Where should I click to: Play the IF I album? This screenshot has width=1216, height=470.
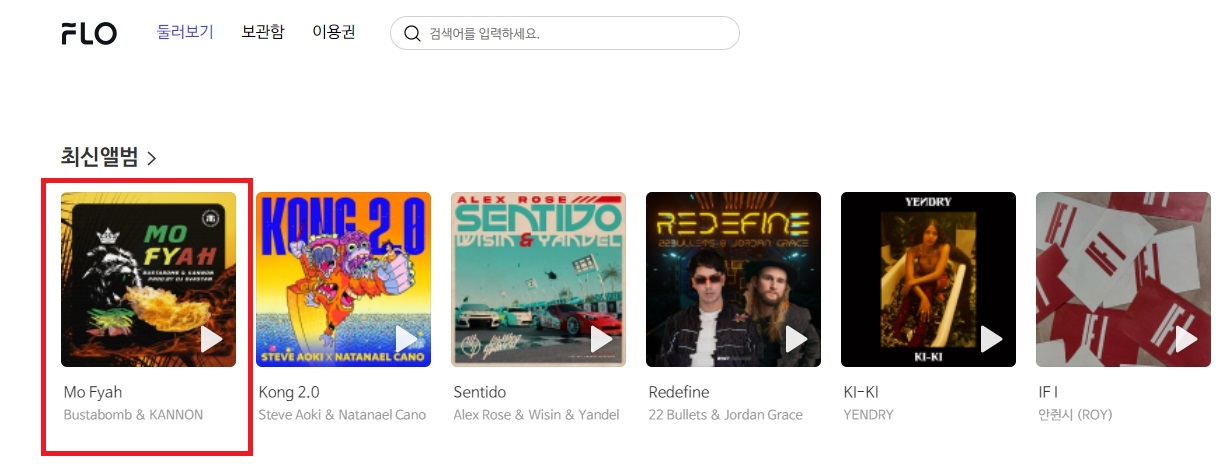[x=1187, y=339]
